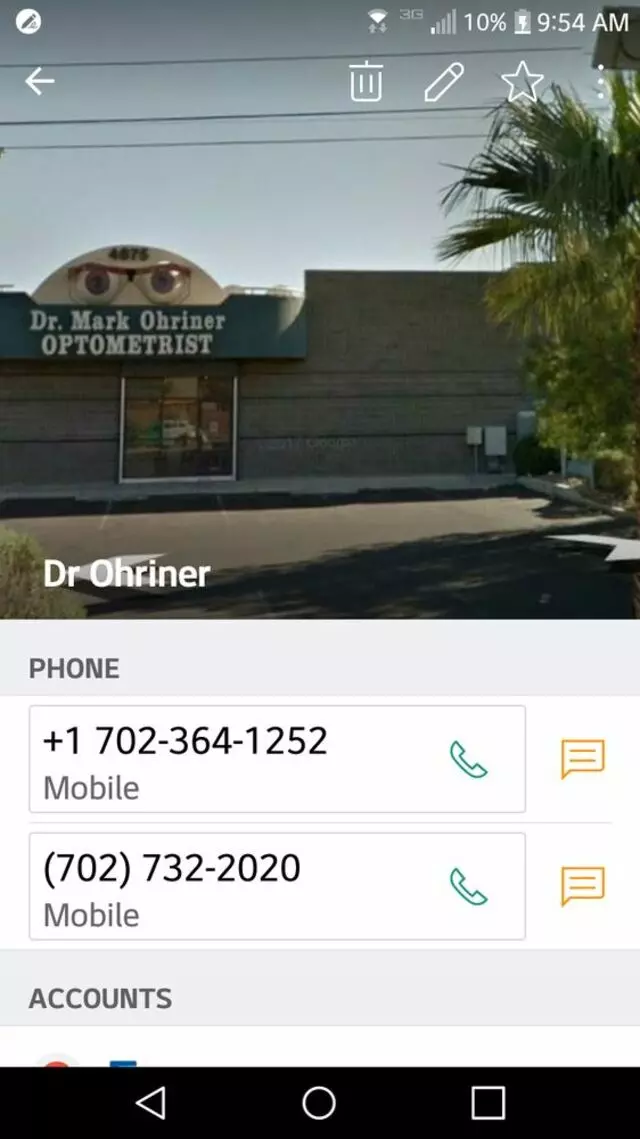The image size is (640, 1139).
Task: Call +1 702-364-1252
Action: [x=468, y=760]
